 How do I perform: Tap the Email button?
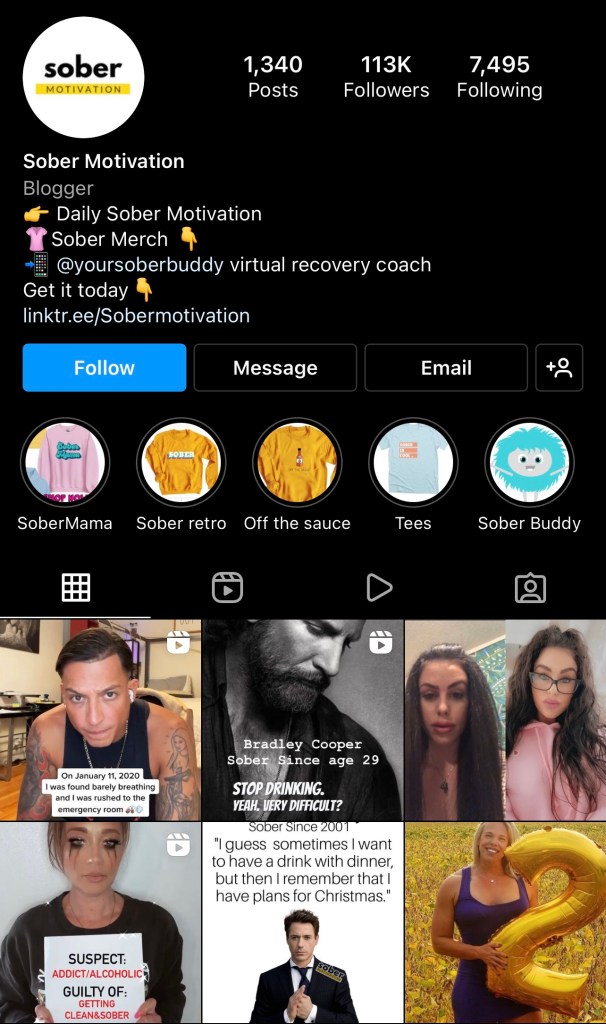pos(446,368)
